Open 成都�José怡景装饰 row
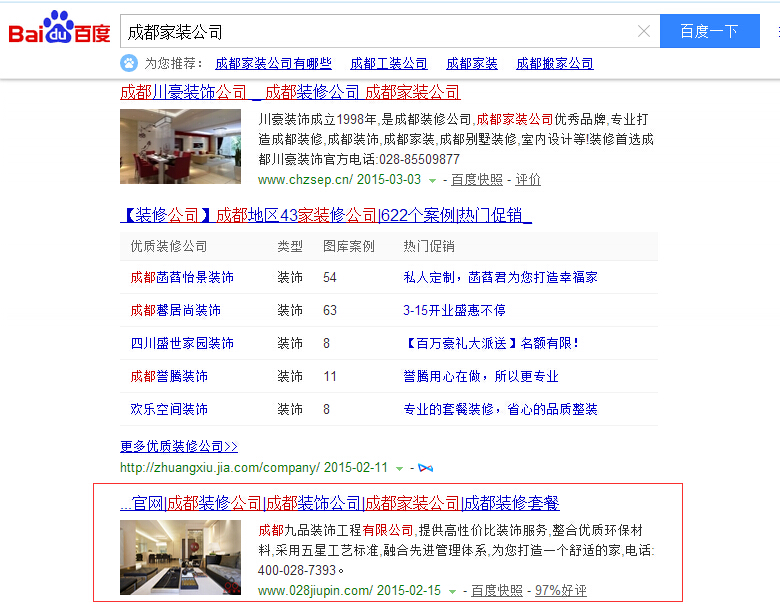Viewport: 780px width, 604px height. [x=182, y=277]
